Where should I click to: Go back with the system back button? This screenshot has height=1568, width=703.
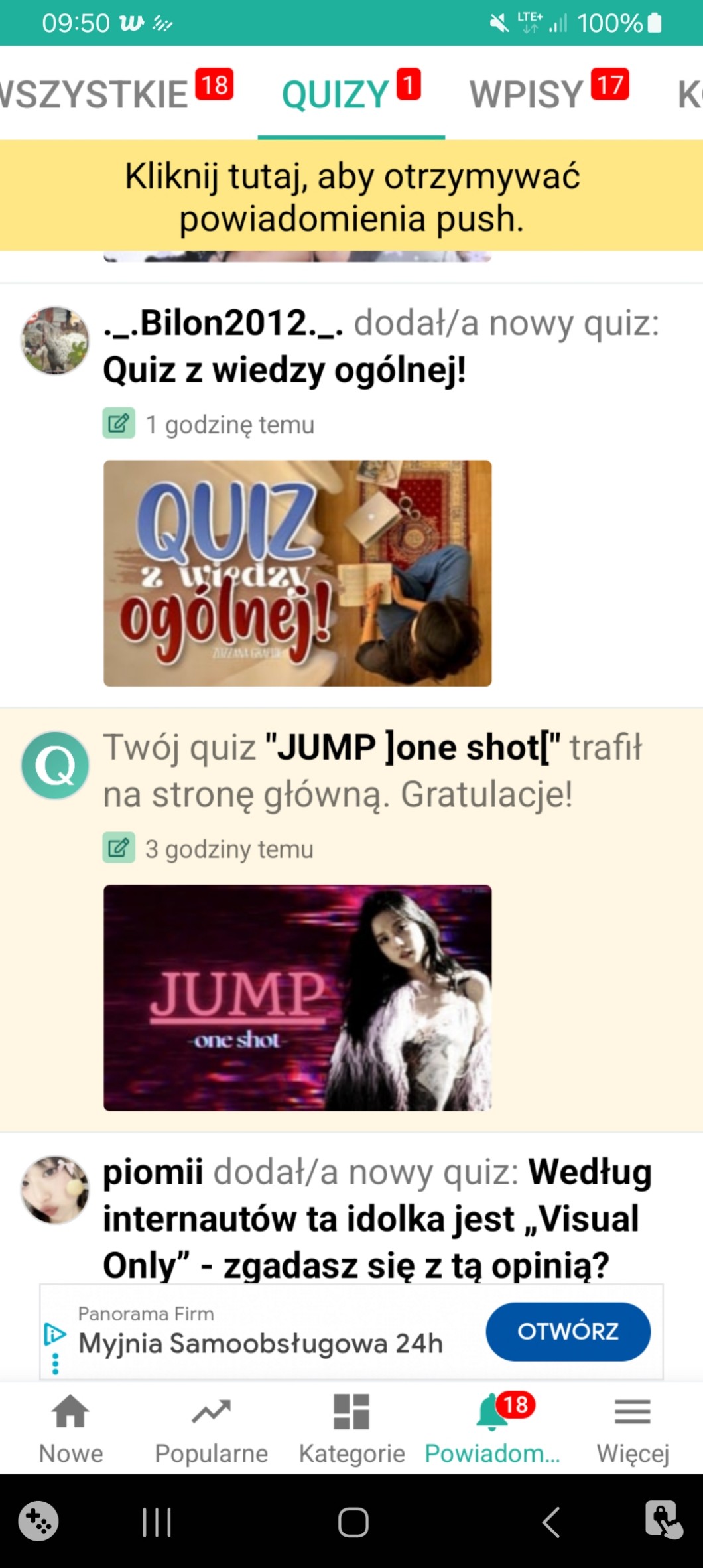pyautogui.click(x=550, y=1522)
